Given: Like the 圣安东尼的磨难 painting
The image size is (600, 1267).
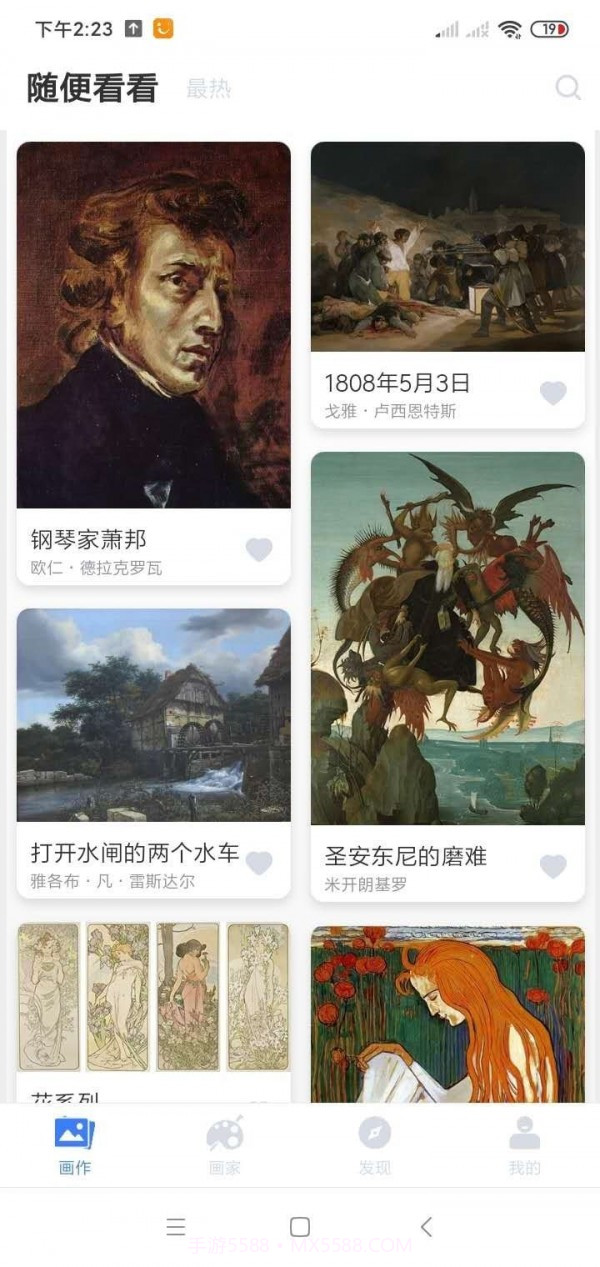Looking at the screenshot, I should 553,866.
